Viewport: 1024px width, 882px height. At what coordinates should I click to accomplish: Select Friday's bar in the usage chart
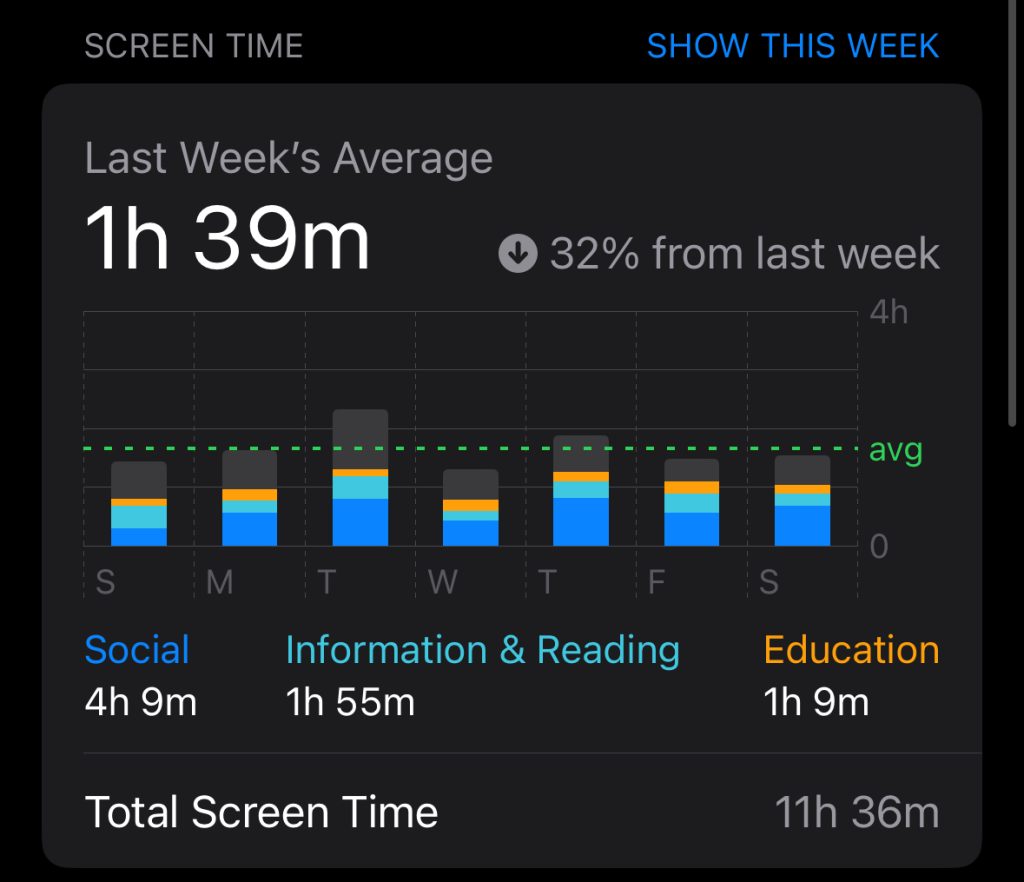pyautogui.click(x=692, y=503)
